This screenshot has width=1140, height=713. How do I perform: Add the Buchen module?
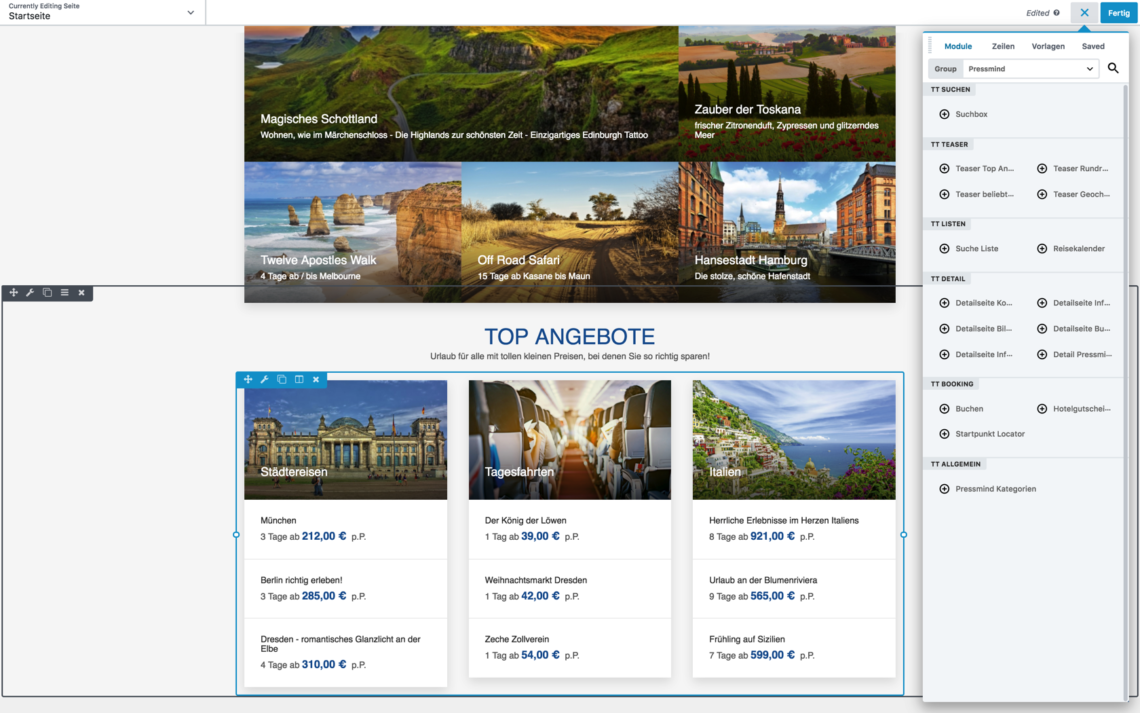click(x=968, y=408)
